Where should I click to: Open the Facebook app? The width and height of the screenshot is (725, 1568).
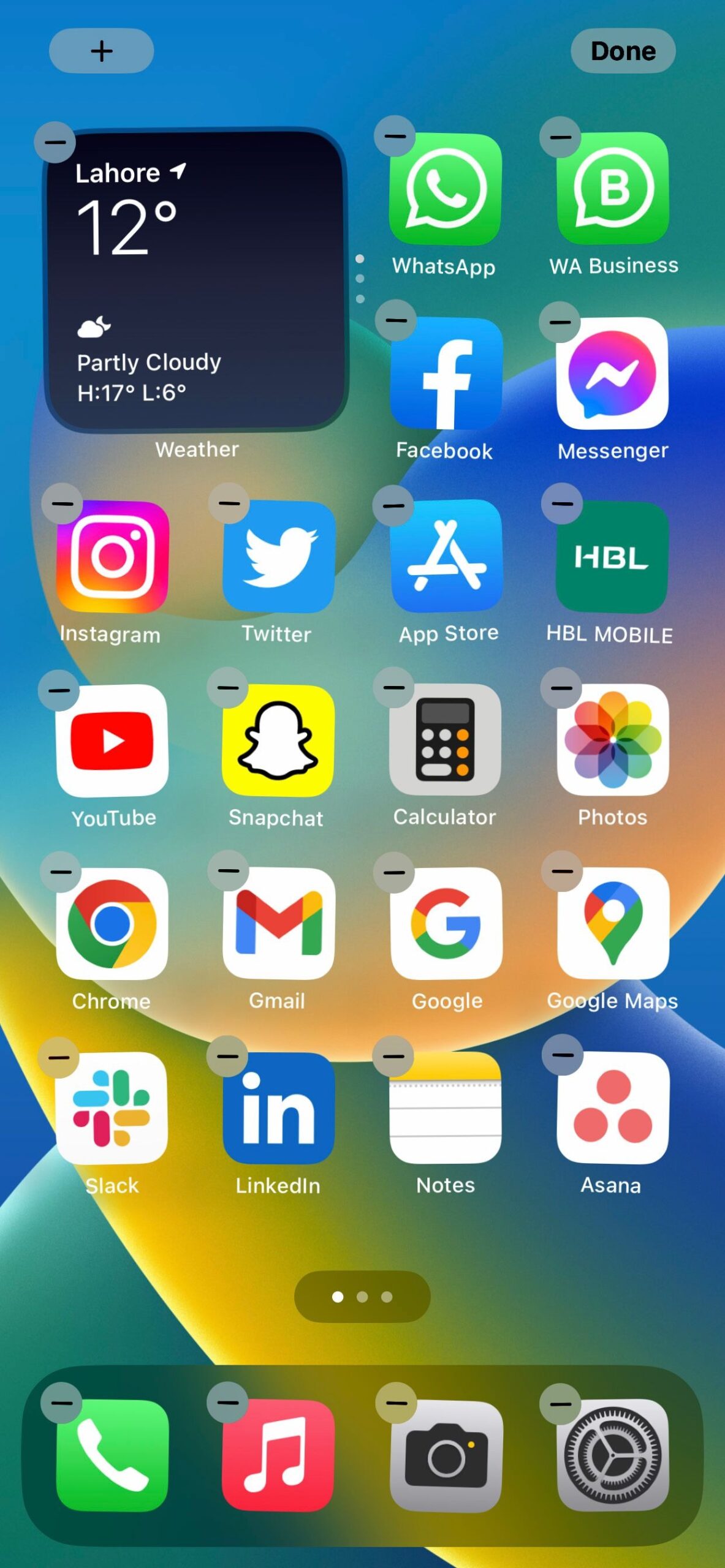(x=446, y=373)
